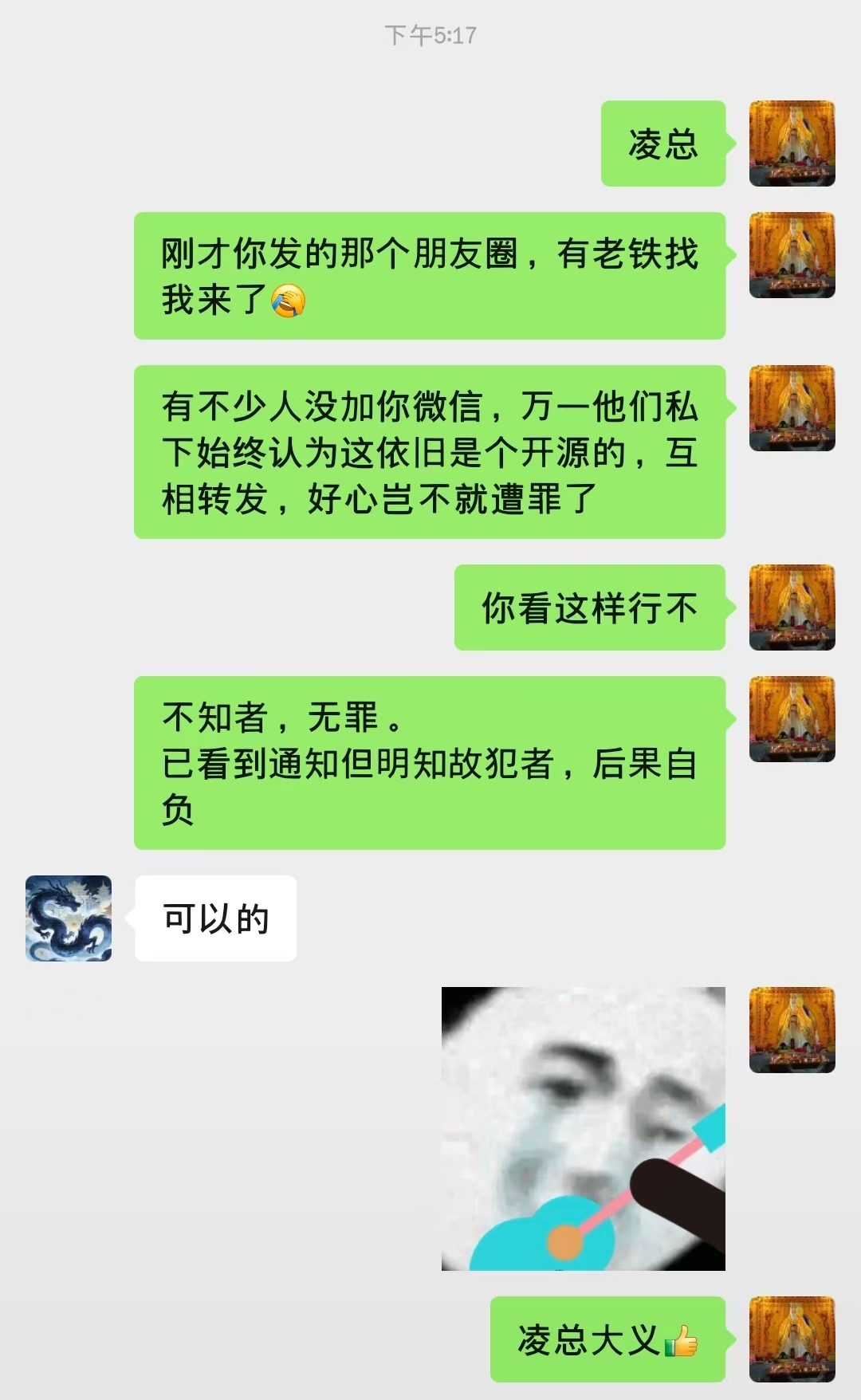Open the dragon avatar beside "可以的"
This screenshot has width=861, height=1400.
(x=69, y=918)
